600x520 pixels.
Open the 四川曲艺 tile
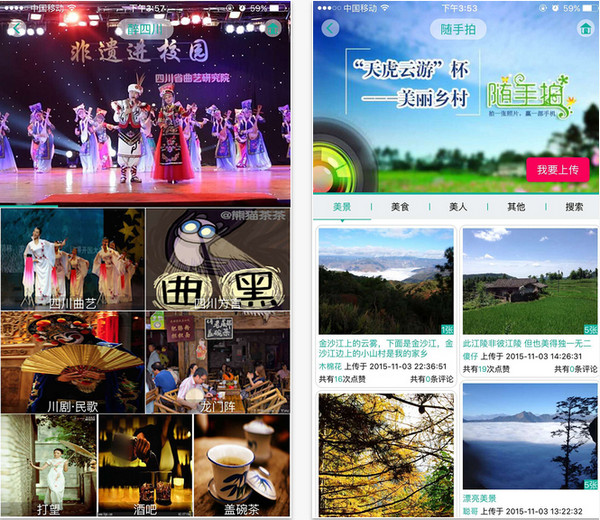[x=72, y=258]
